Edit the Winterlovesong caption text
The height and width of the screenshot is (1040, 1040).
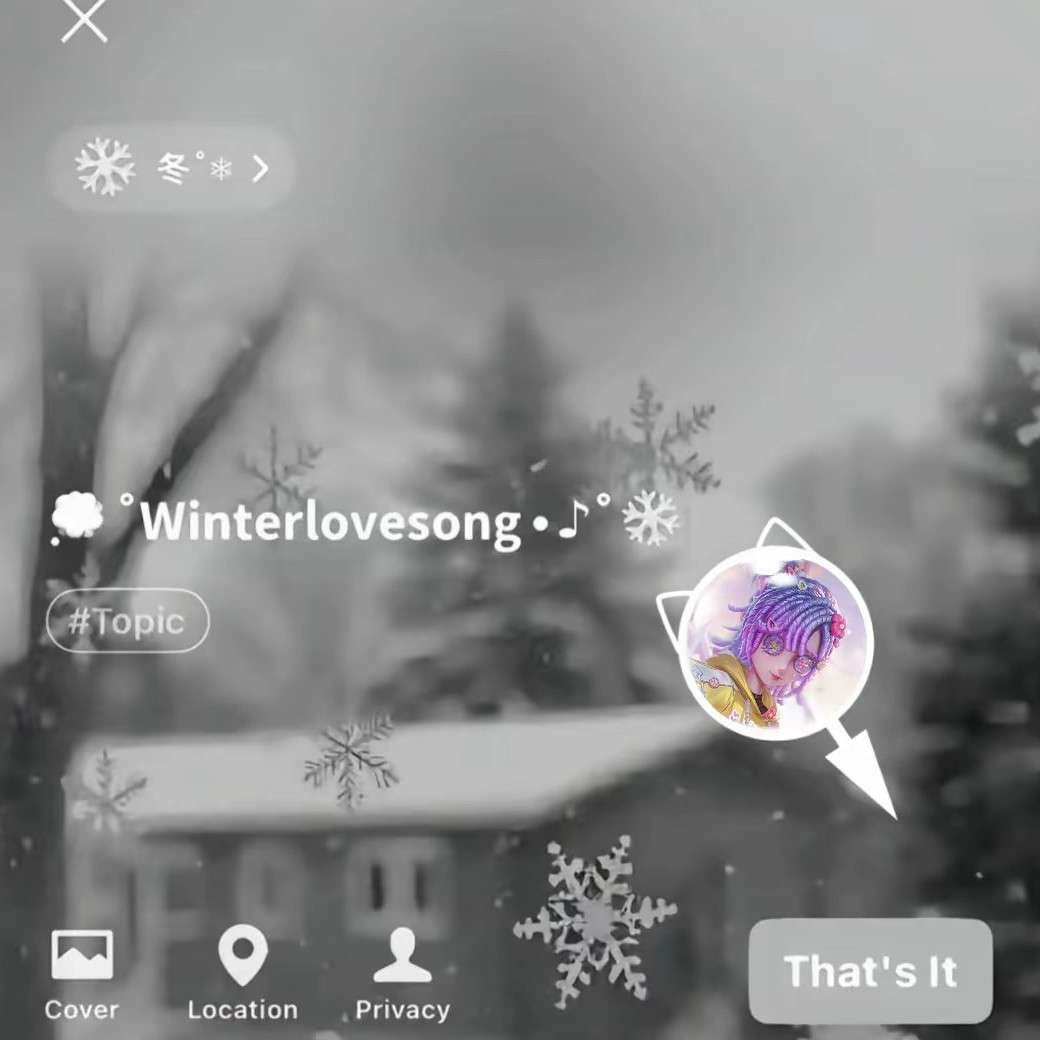pos(366,522)
